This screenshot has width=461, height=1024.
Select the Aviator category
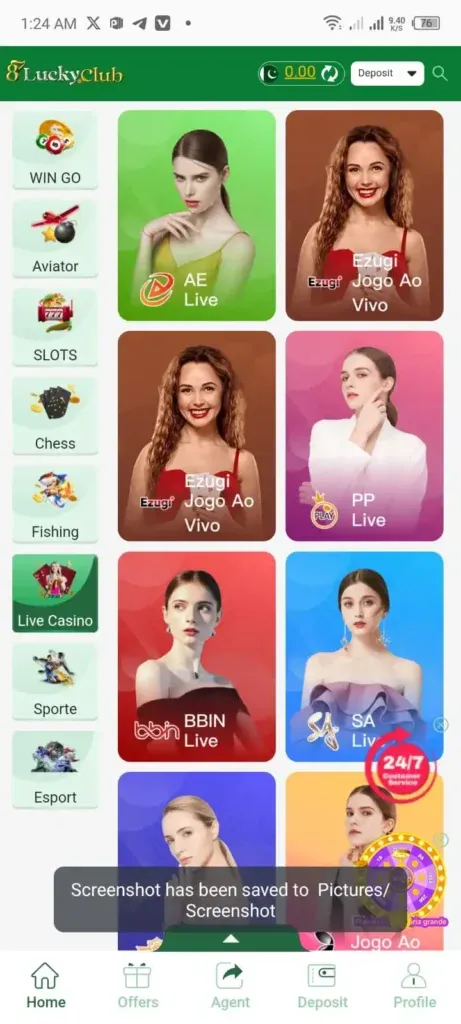[x=55, y=238]
